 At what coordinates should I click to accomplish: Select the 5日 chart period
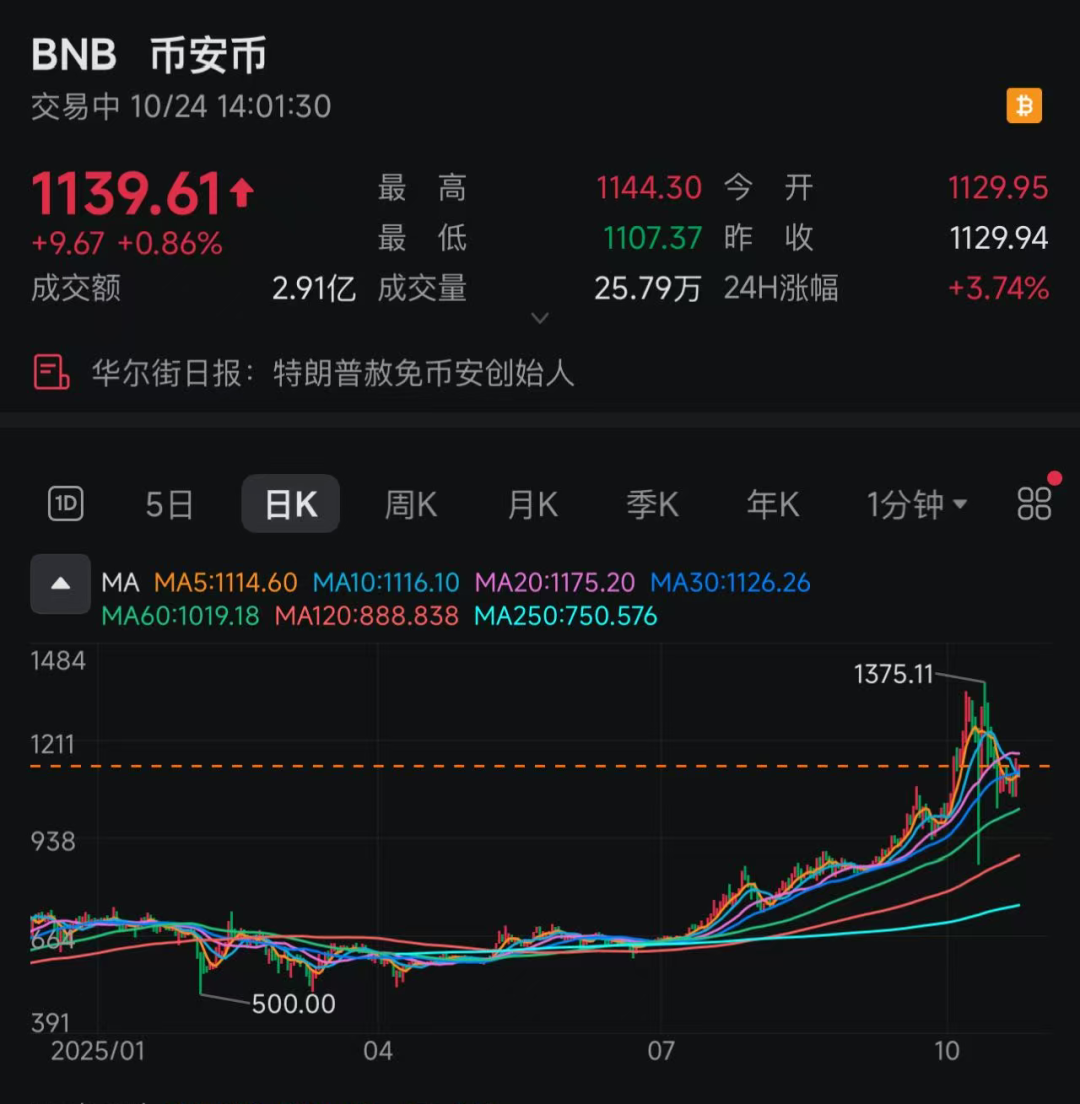169,505
